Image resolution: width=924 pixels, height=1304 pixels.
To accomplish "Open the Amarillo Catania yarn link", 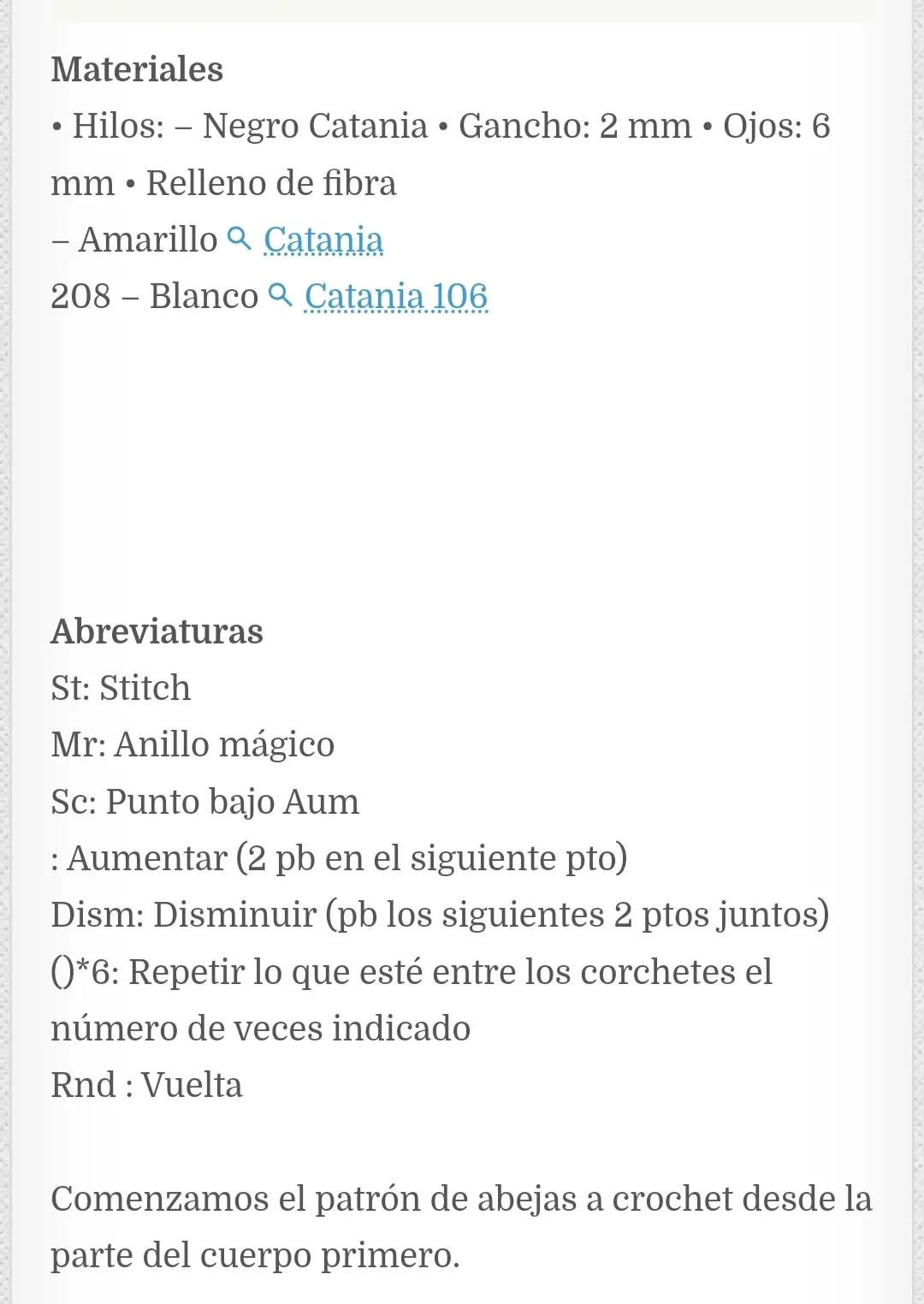I will point(323,240).
